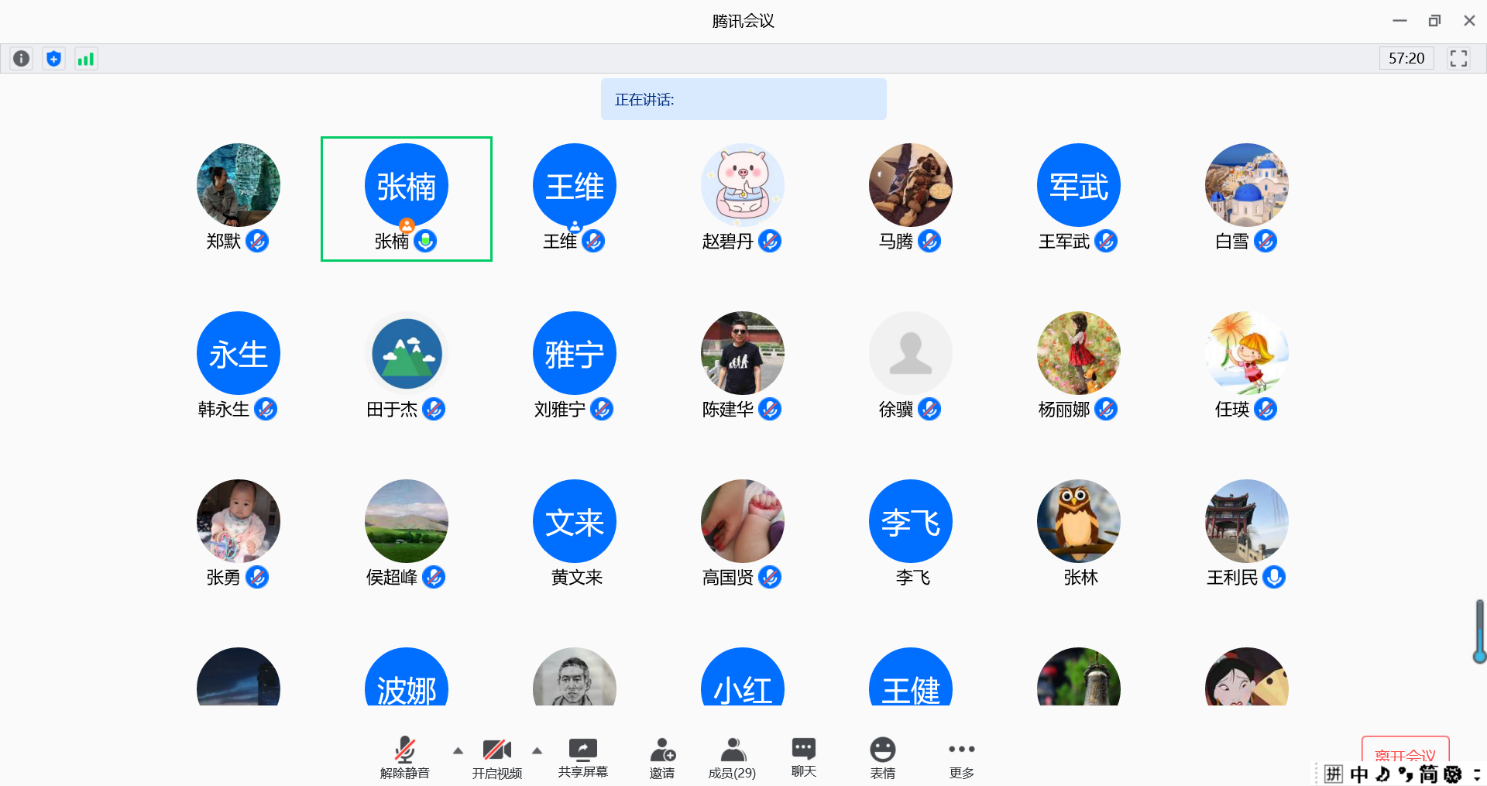
Task: Check the green network signal icon
Action: (x=86, y=58)
